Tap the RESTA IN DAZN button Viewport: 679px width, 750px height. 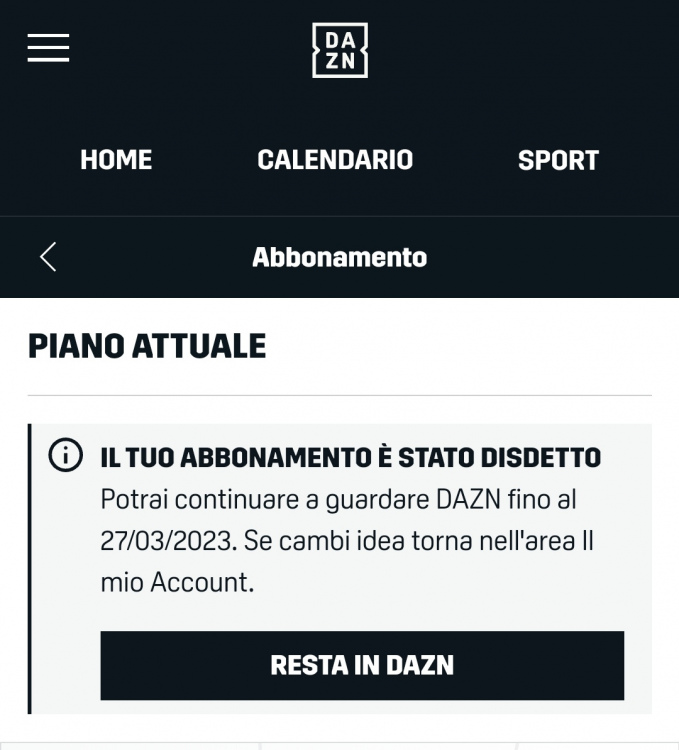tap(362, 665)
